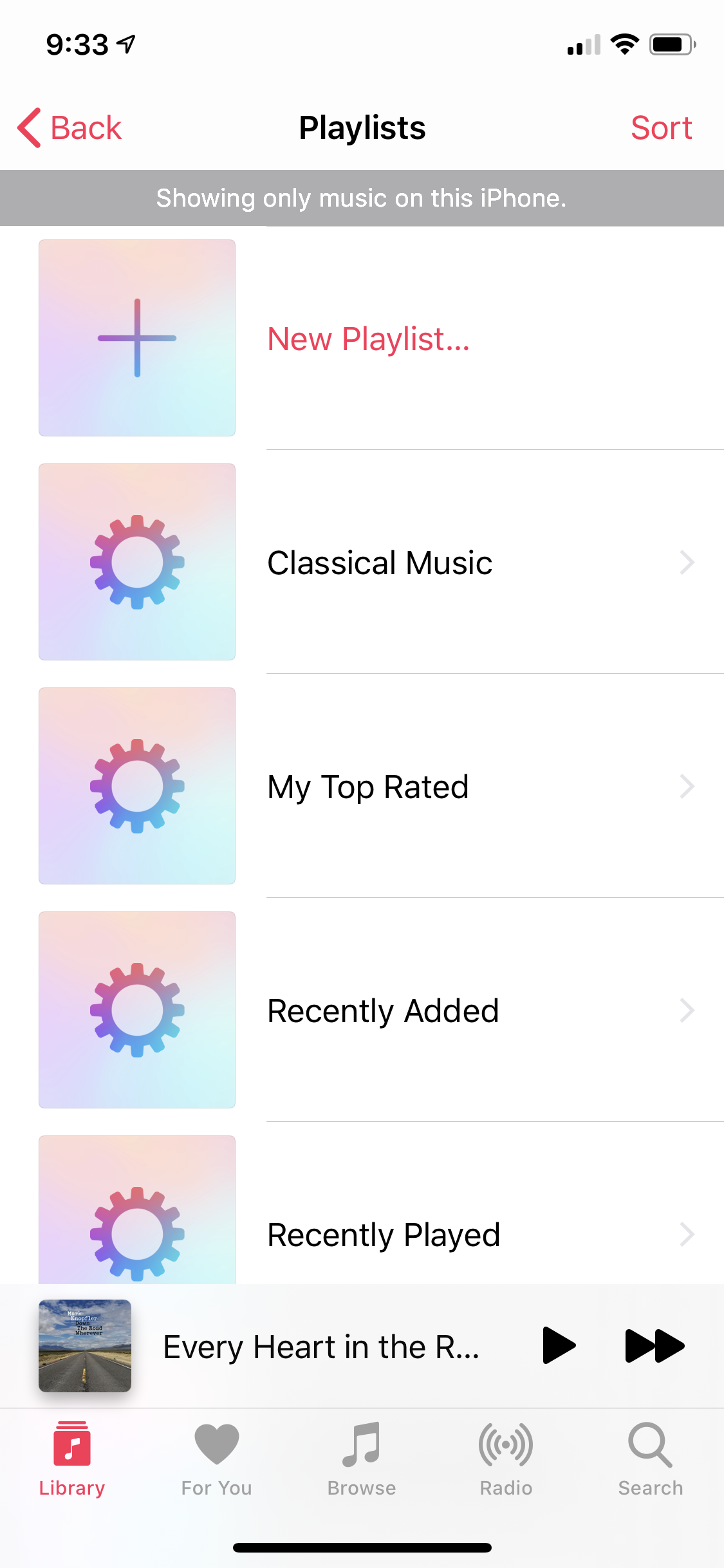Image resolution: width=724 pixels, height=1568 pixels.
Task: Create a New Playlist
Action: tap(368, 339)
